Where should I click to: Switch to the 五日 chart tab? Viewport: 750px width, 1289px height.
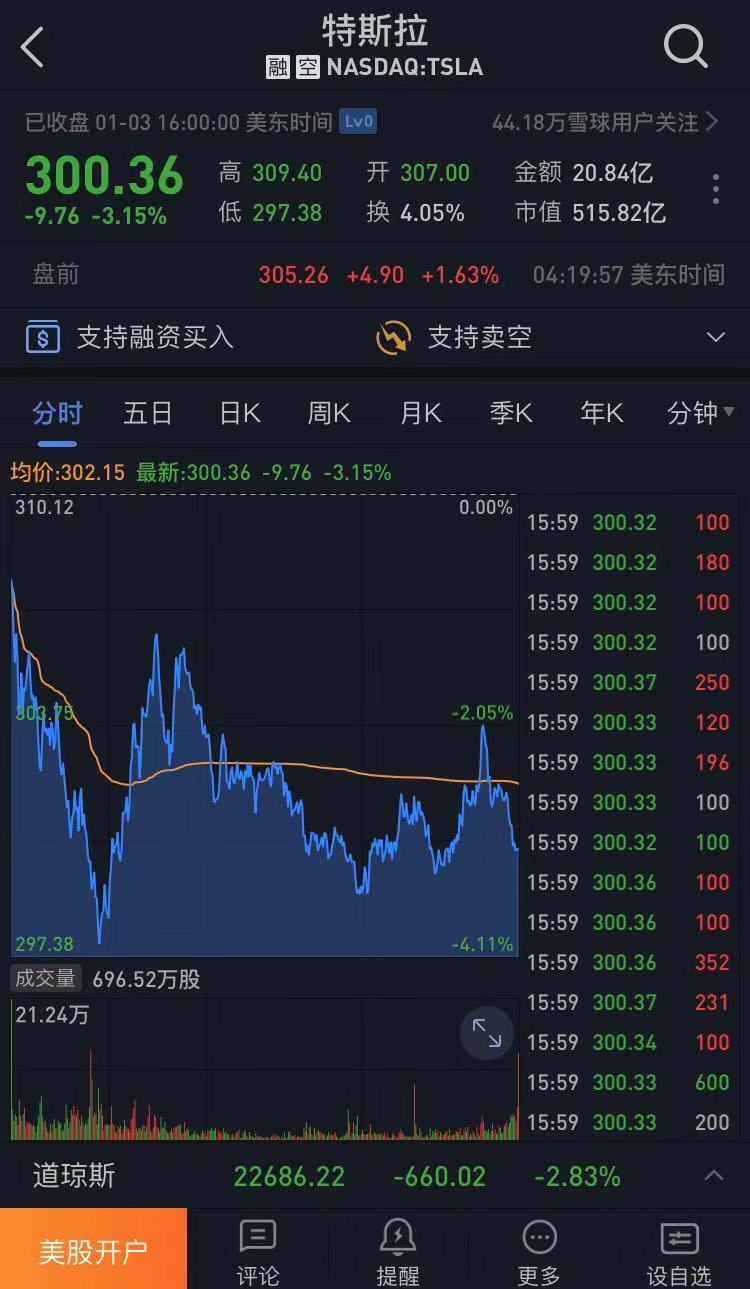[148, 413]
